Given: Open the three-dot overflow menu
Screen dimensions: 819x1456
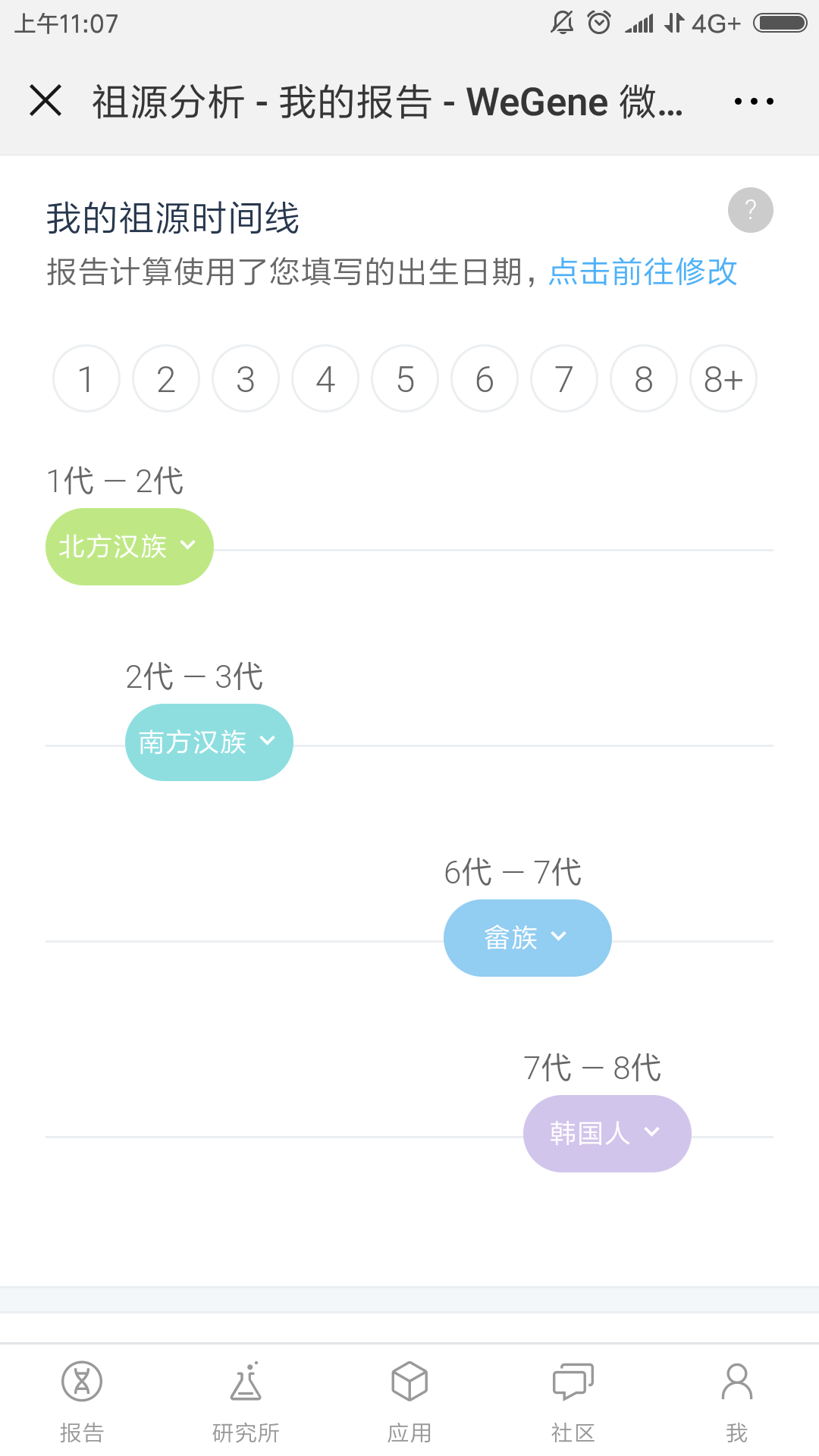Looking at the screenshot, I should click(x=754, y=101).
